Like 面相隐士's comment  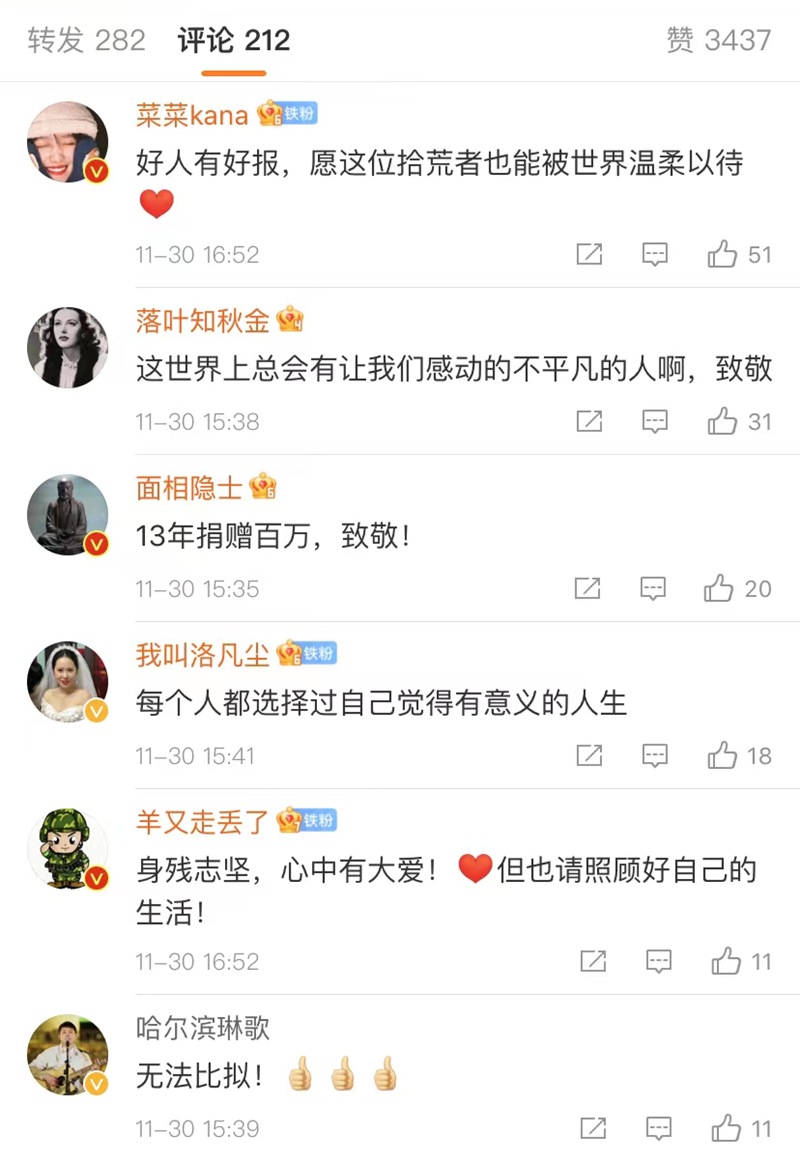pos(719,589)
